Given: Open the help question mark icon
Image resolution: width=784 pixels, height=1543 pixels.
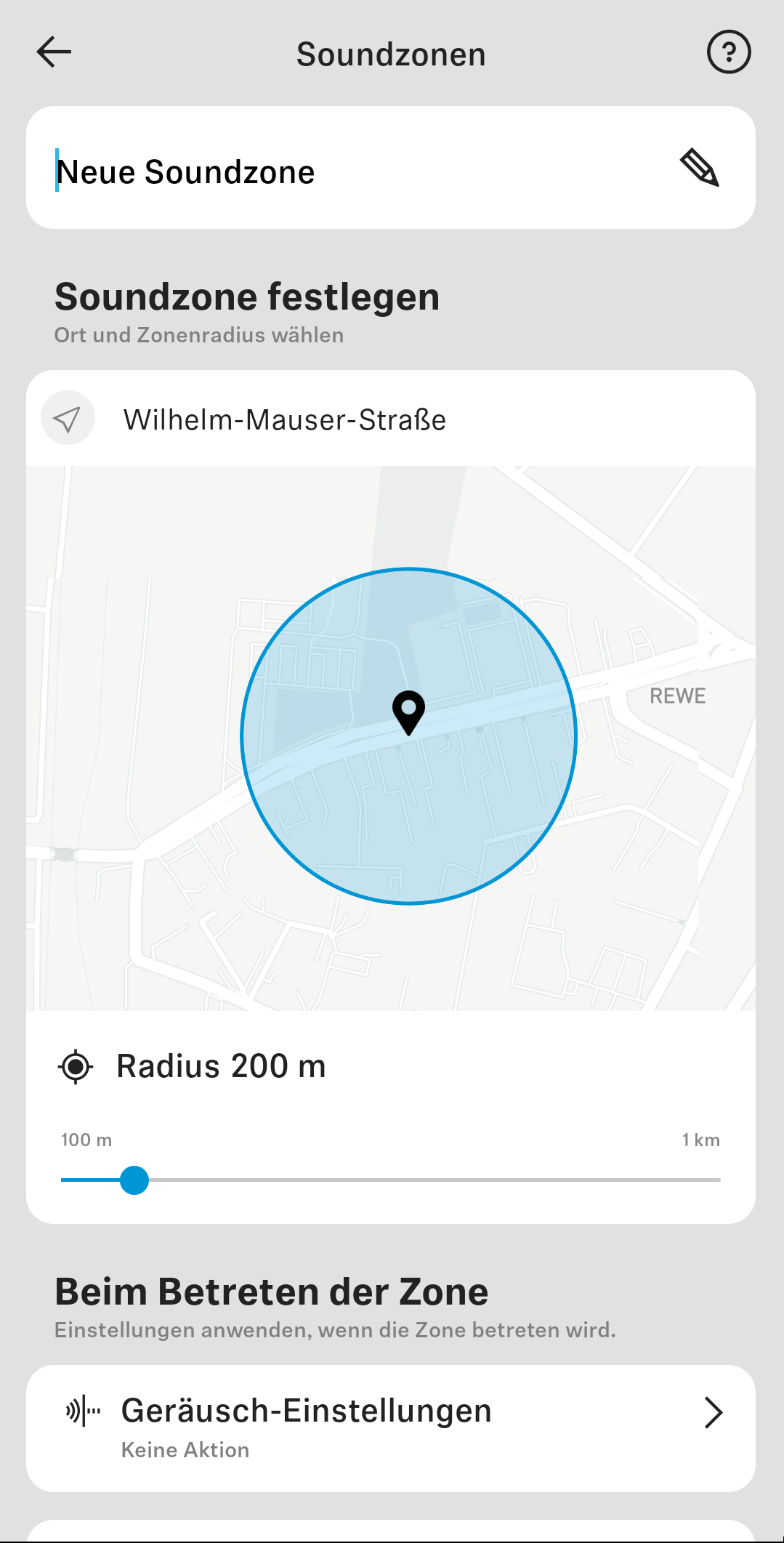Looking at the screenshot, I should pyautogui.click(x=728, y=52).
